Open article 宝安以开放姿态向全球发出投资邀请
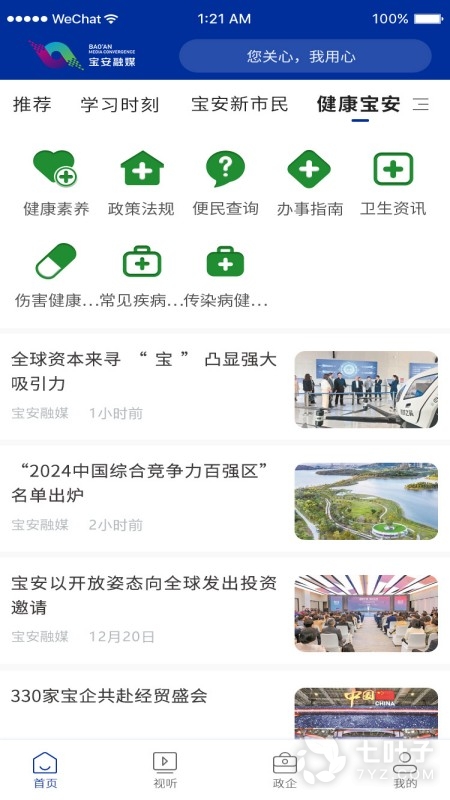This screenshot has height=800, width=450. (225, 613)
